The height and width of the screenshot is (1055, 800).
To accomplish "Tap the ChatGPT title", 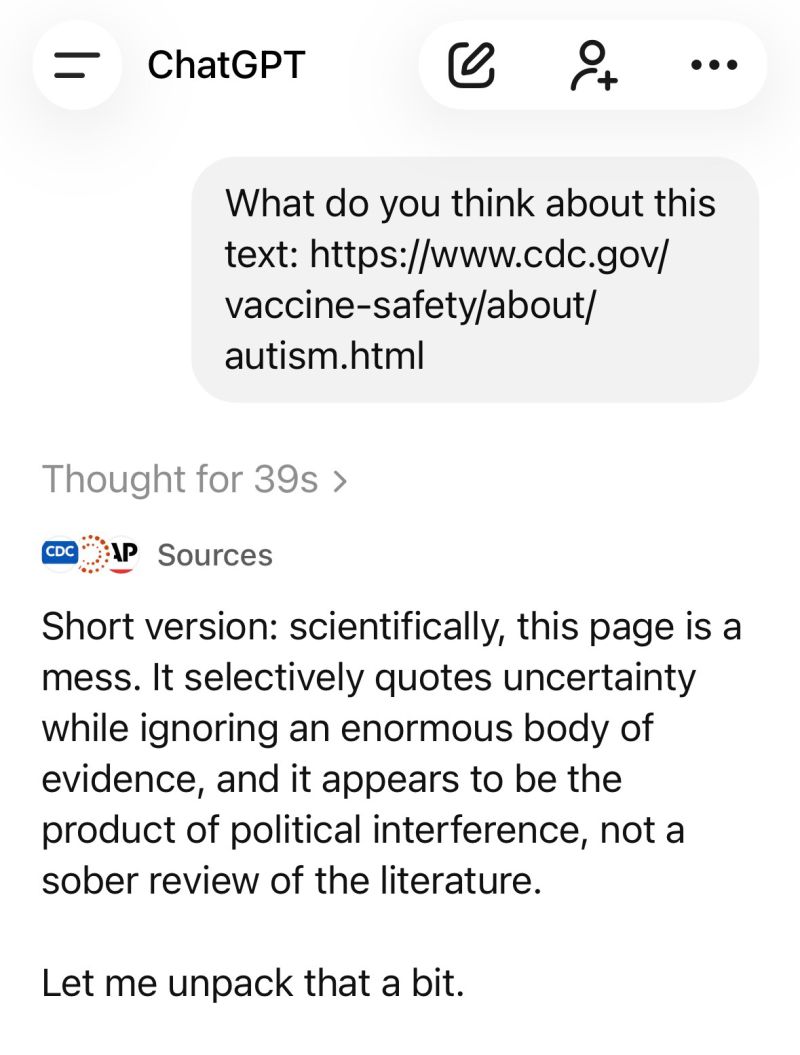I will tap(225, 66).
